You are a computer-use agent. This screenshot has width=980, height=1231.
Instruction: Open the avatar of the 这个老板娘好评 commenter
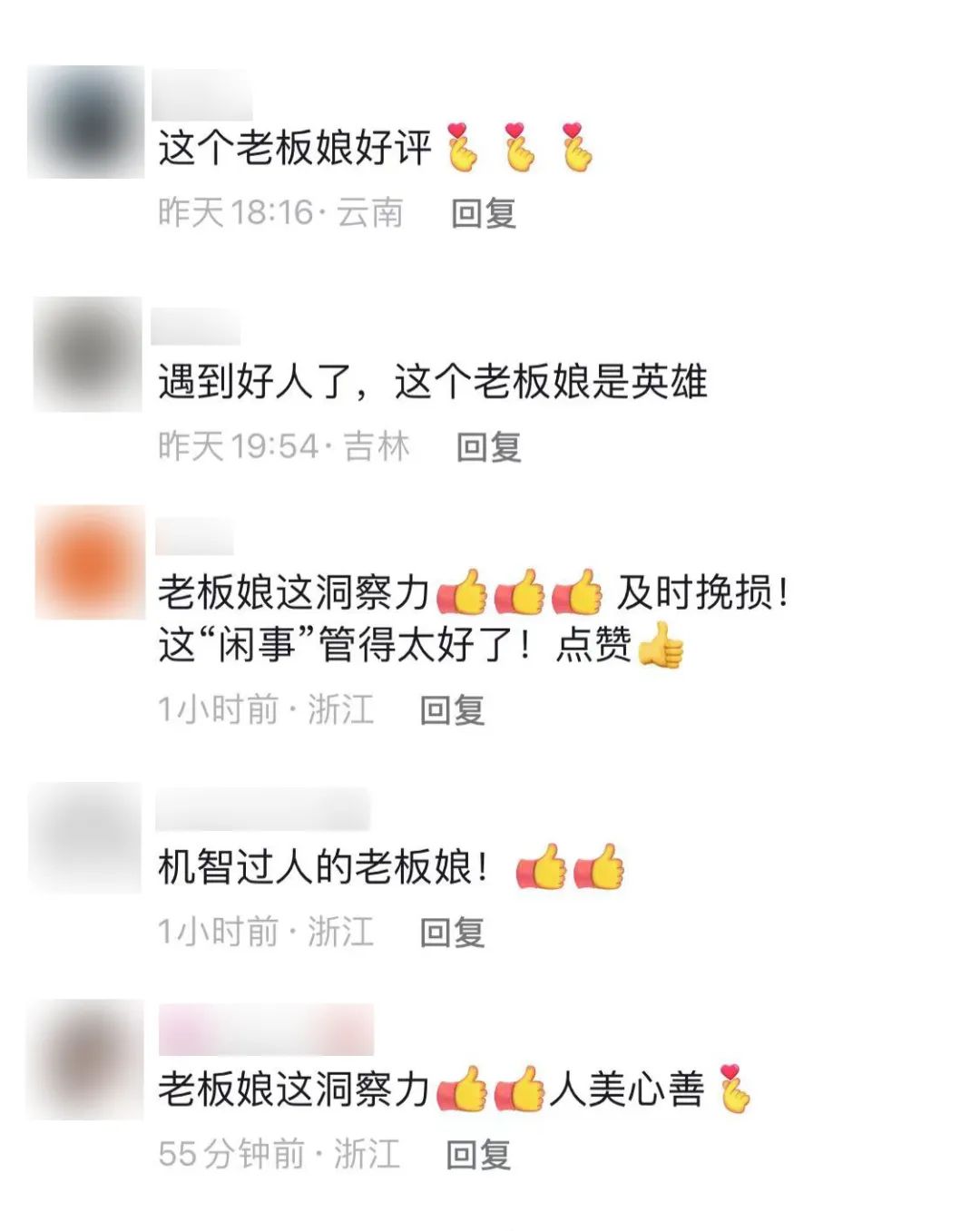(86, 122)
